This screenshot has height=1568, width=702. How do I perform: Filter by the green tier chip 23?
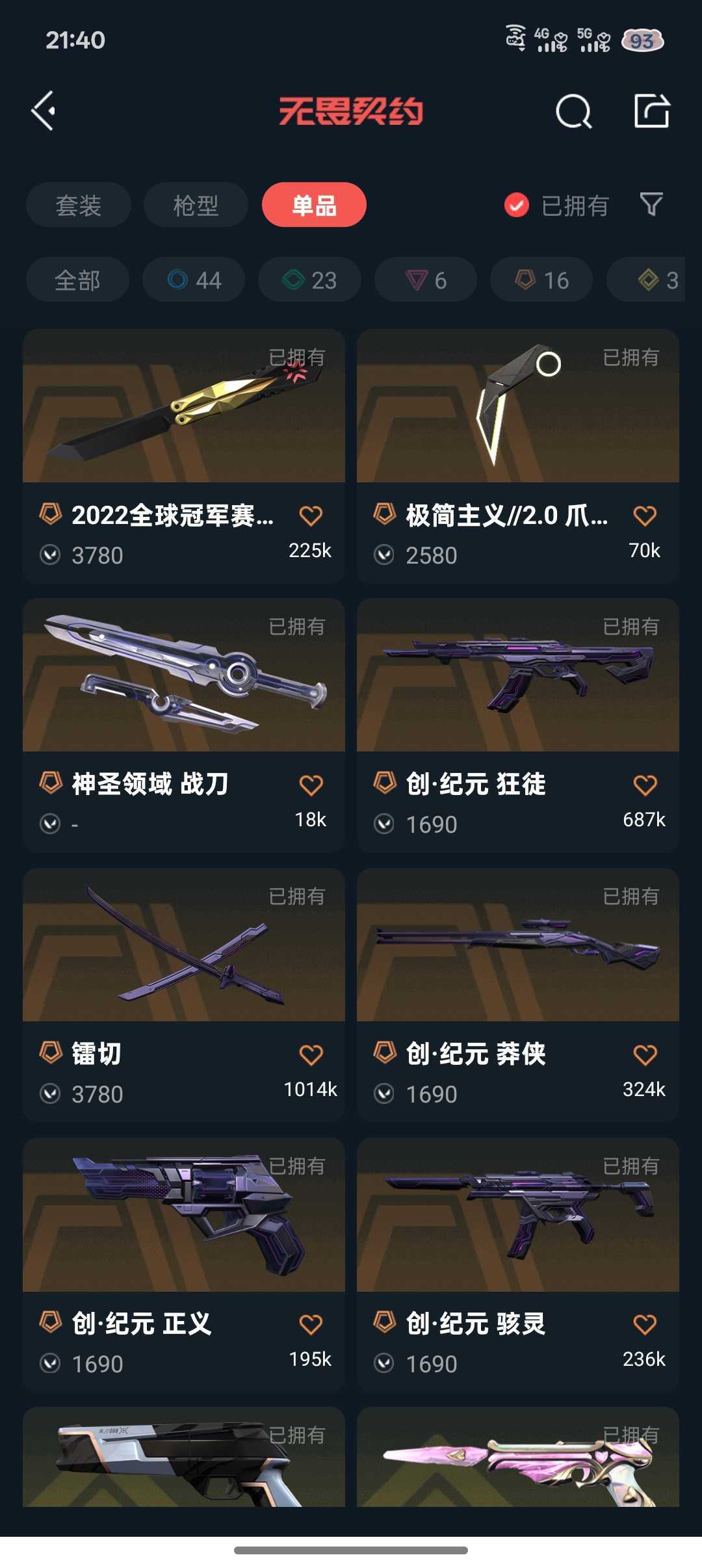[x=309, y=280]
